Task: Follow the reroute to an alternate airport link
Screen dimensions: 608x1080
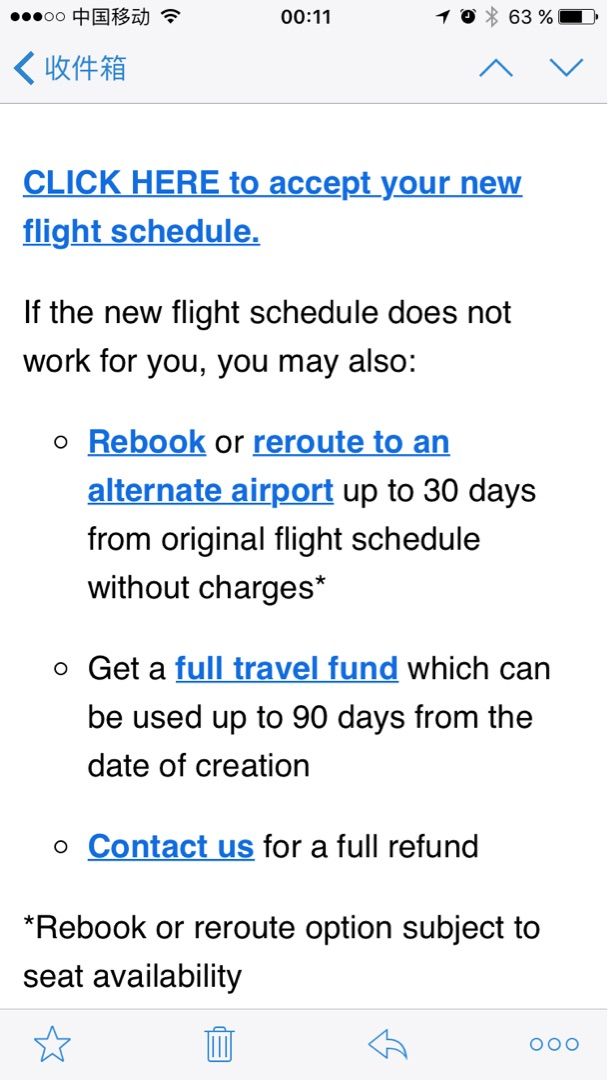Action: [269, 466]
